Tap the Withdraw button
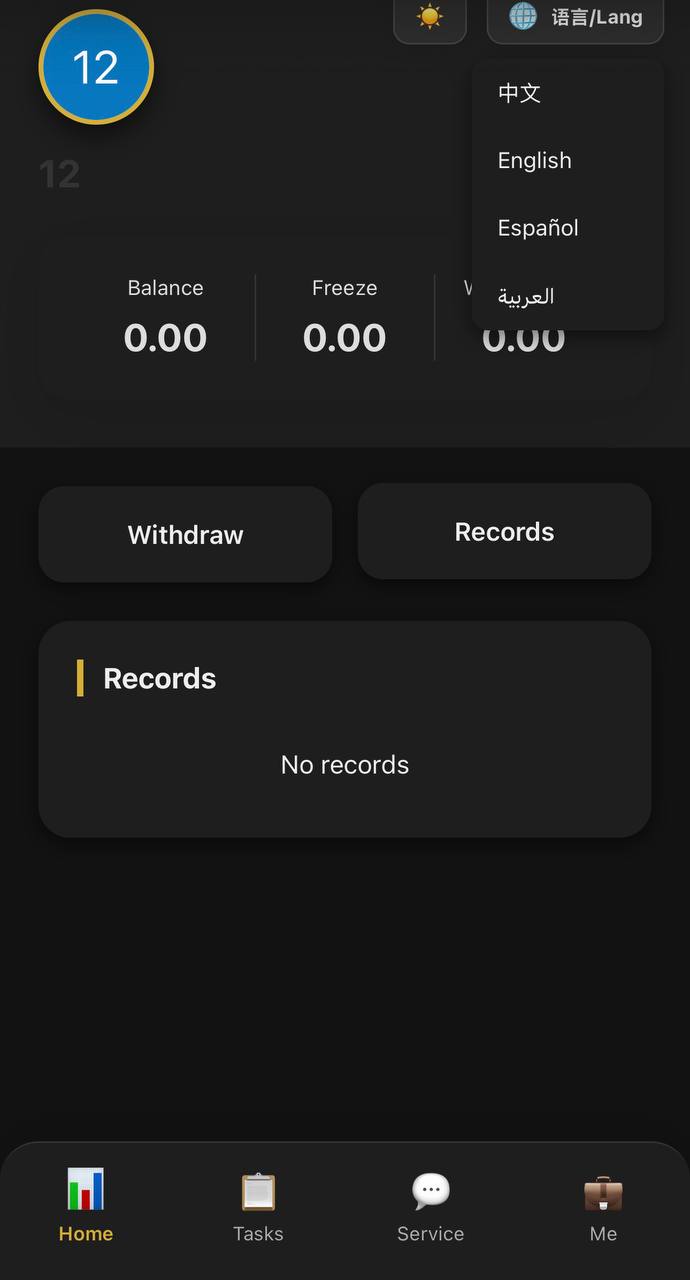The image size is (690, 1280). coord(185,535)
